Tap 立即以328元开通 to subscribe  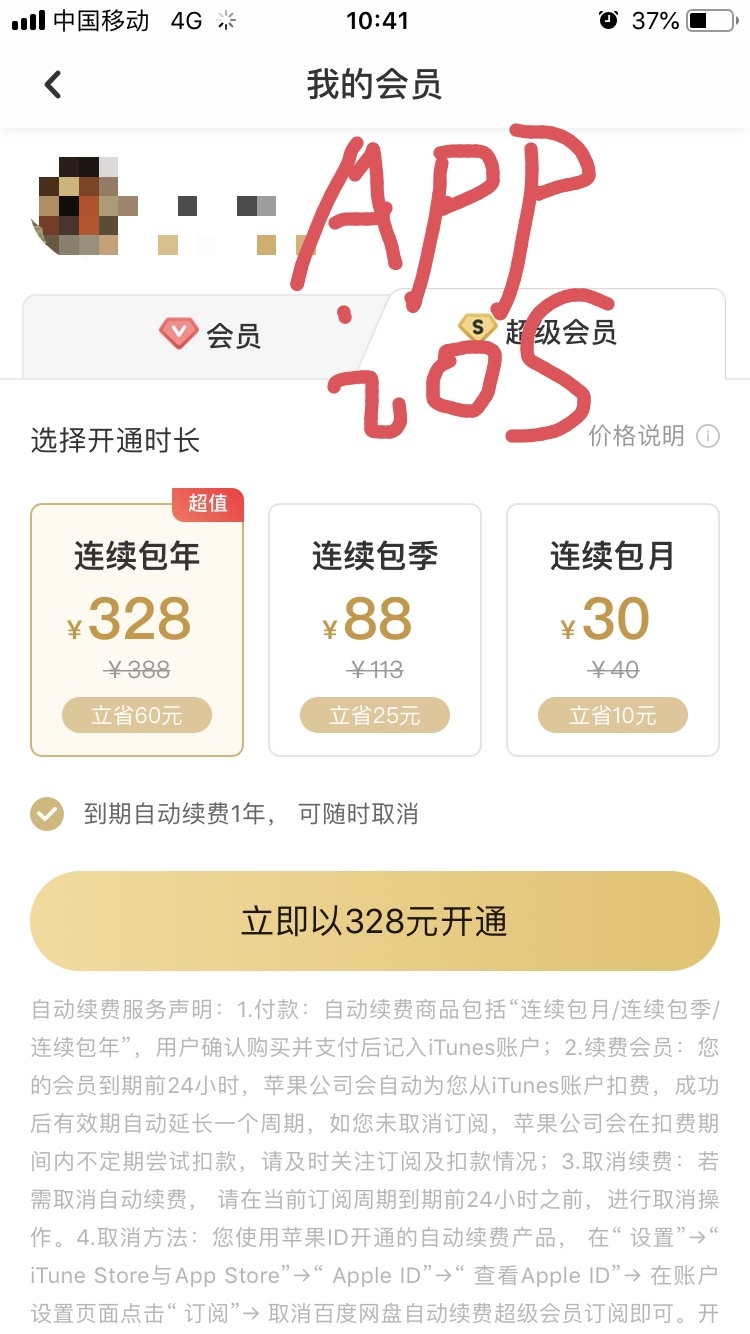coord(375,920)
